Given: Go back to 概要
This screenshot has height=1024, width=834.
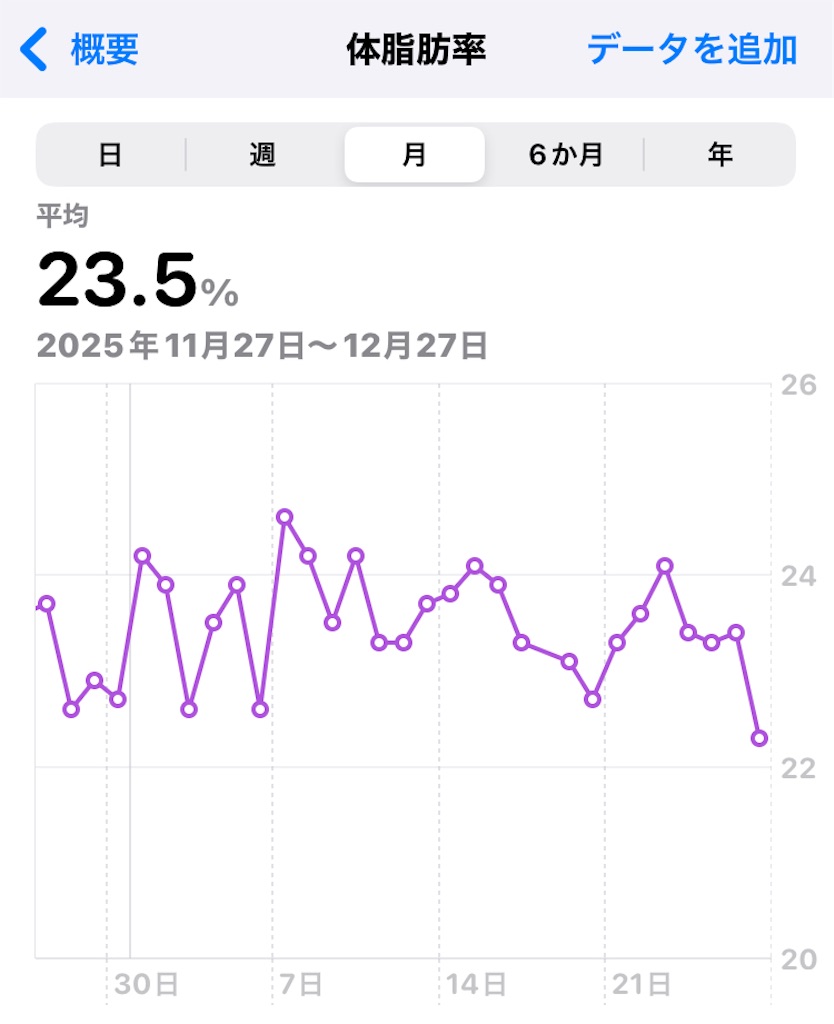Looking at the screenshot, I should click(x=82, y=49).
